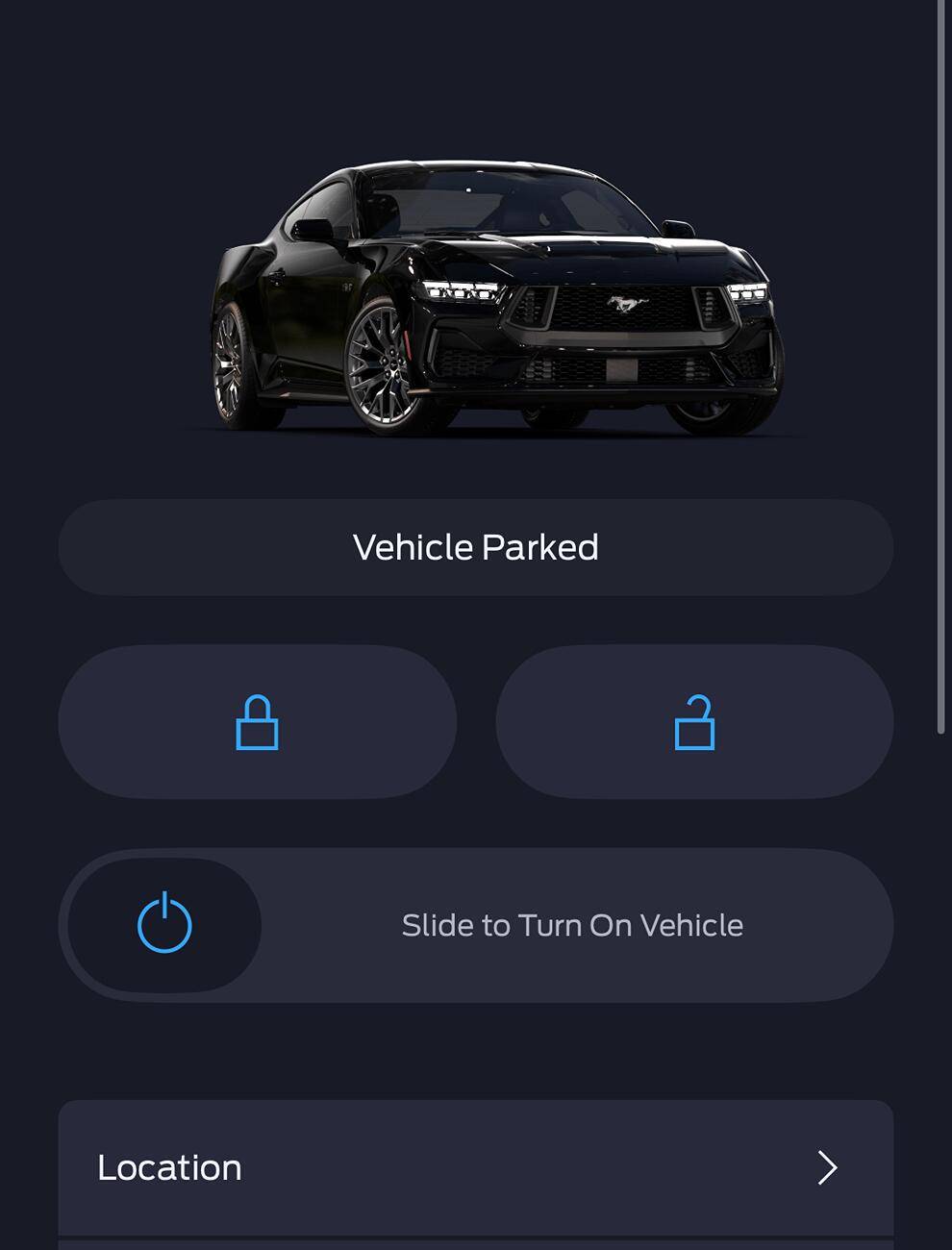Open the Location row

coord(475,1167)
